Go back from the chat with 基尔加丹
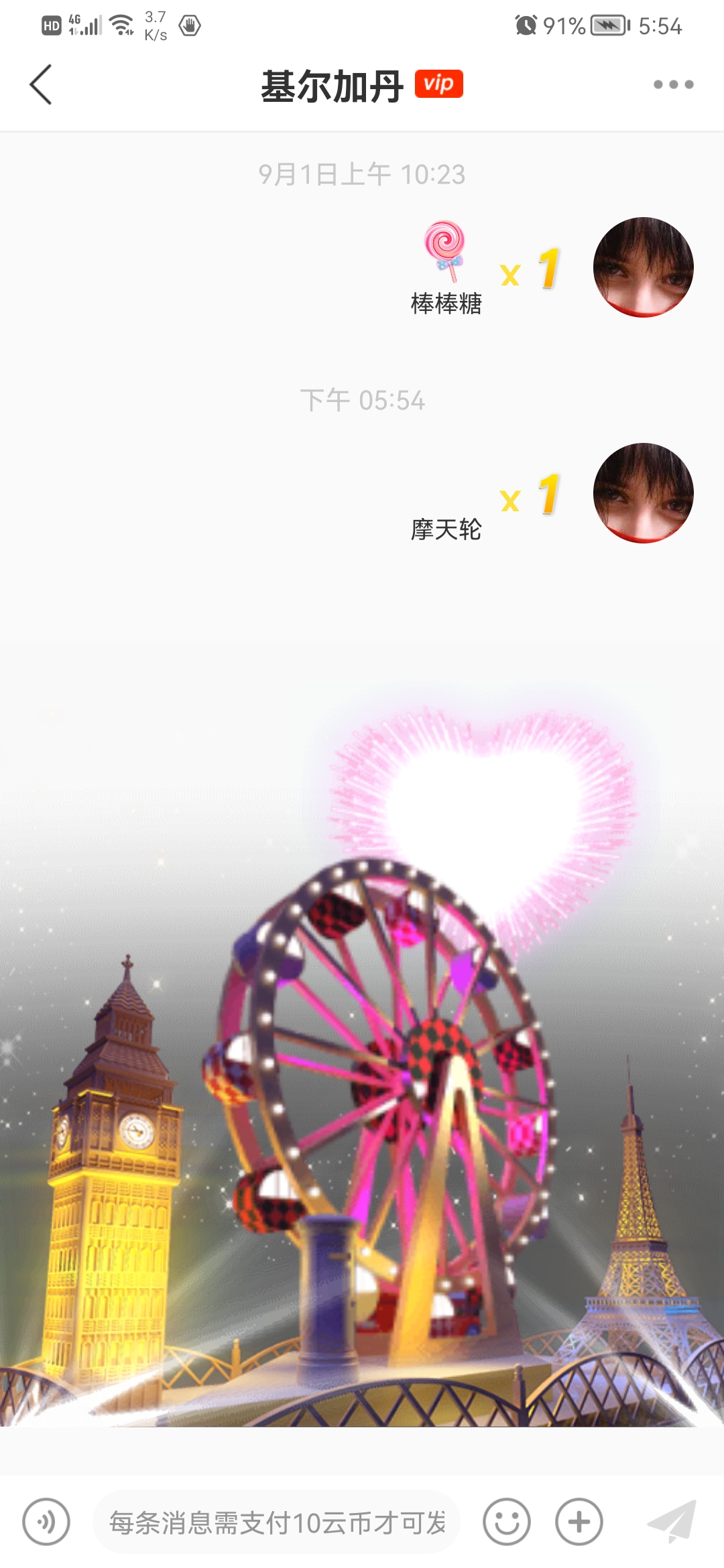The height and width of the screenshot is (1568, 724). [41, 84]
